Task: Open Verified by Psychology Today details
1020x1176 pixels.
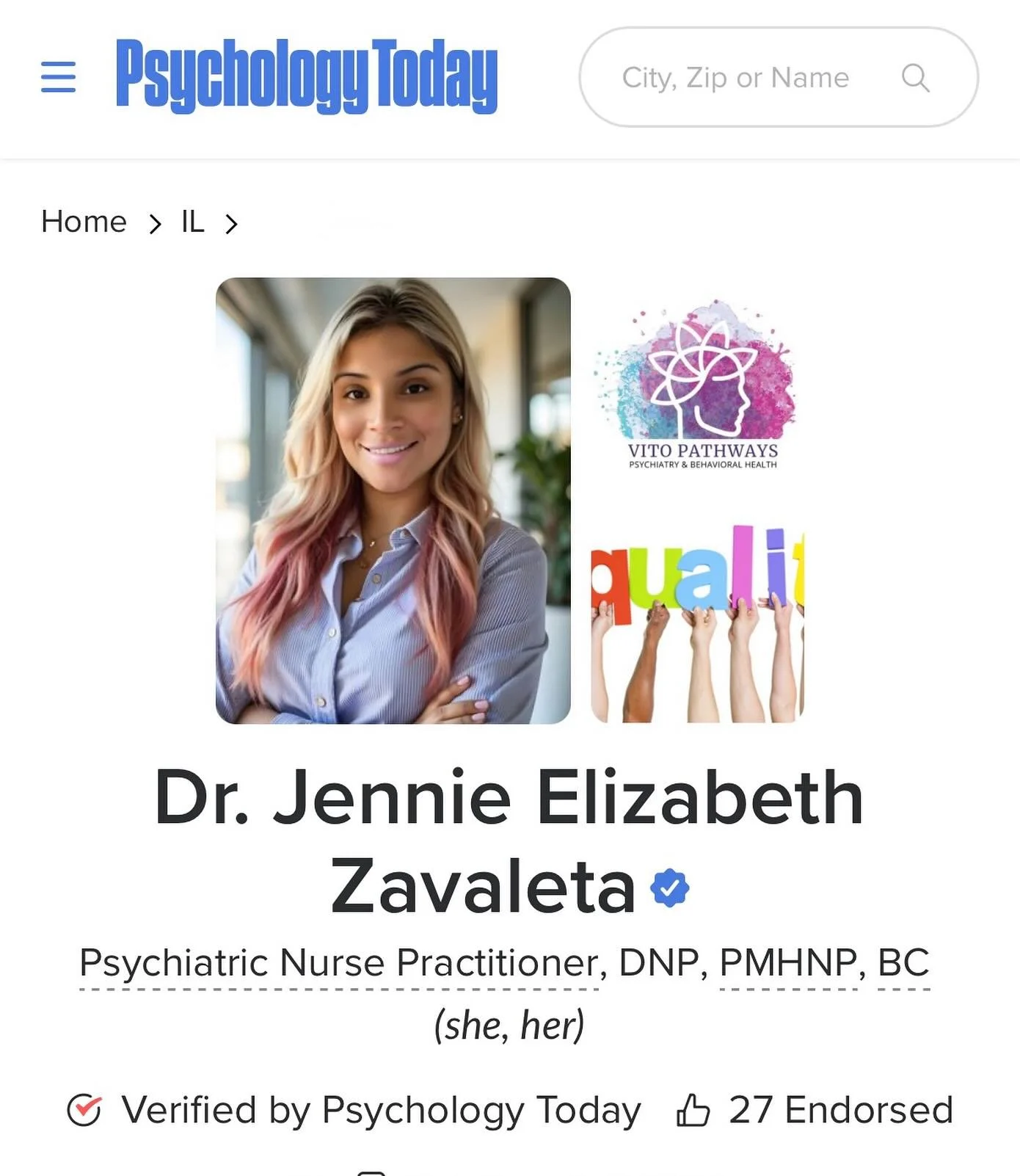Action: [354, 1109]
